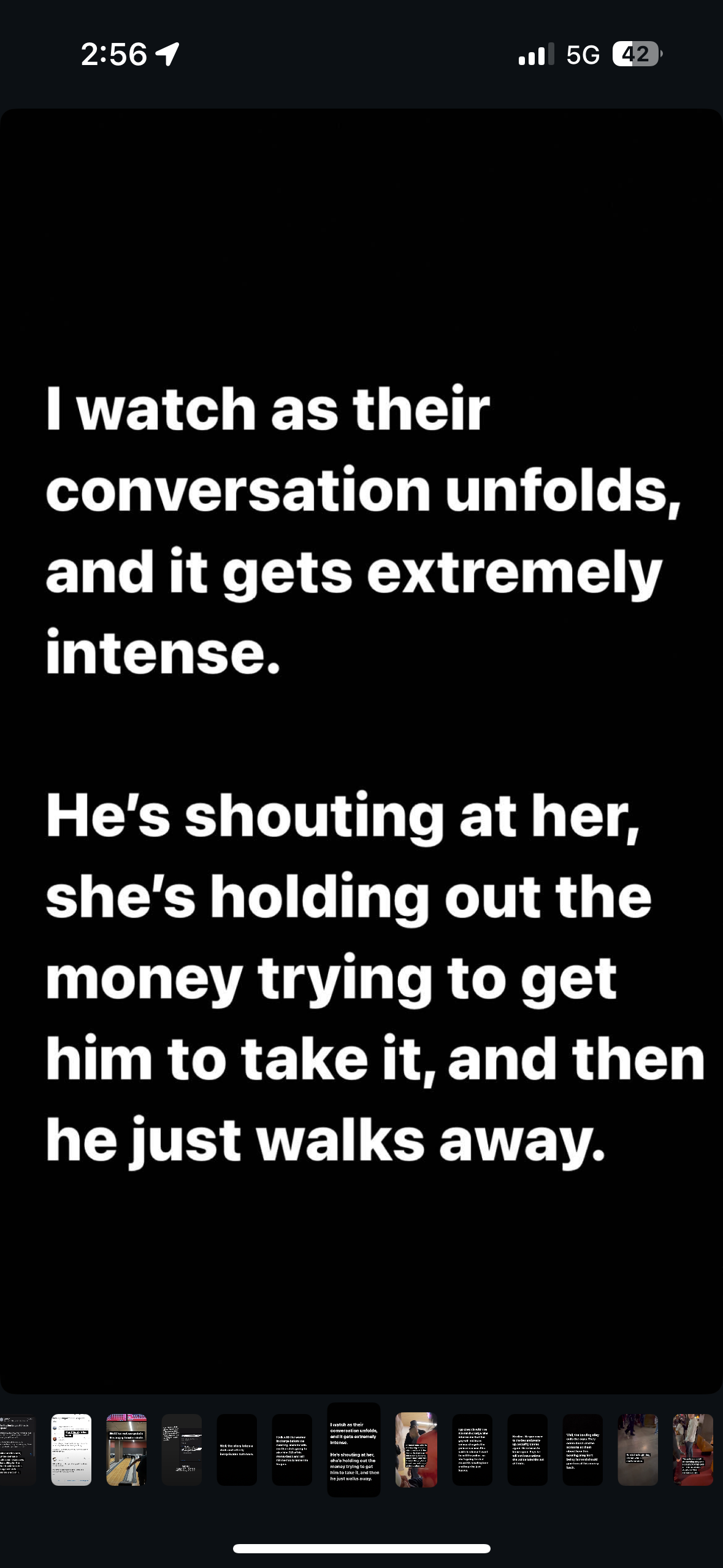Open the white-background screenshot thumbnail in the strip

(71, 1450)
